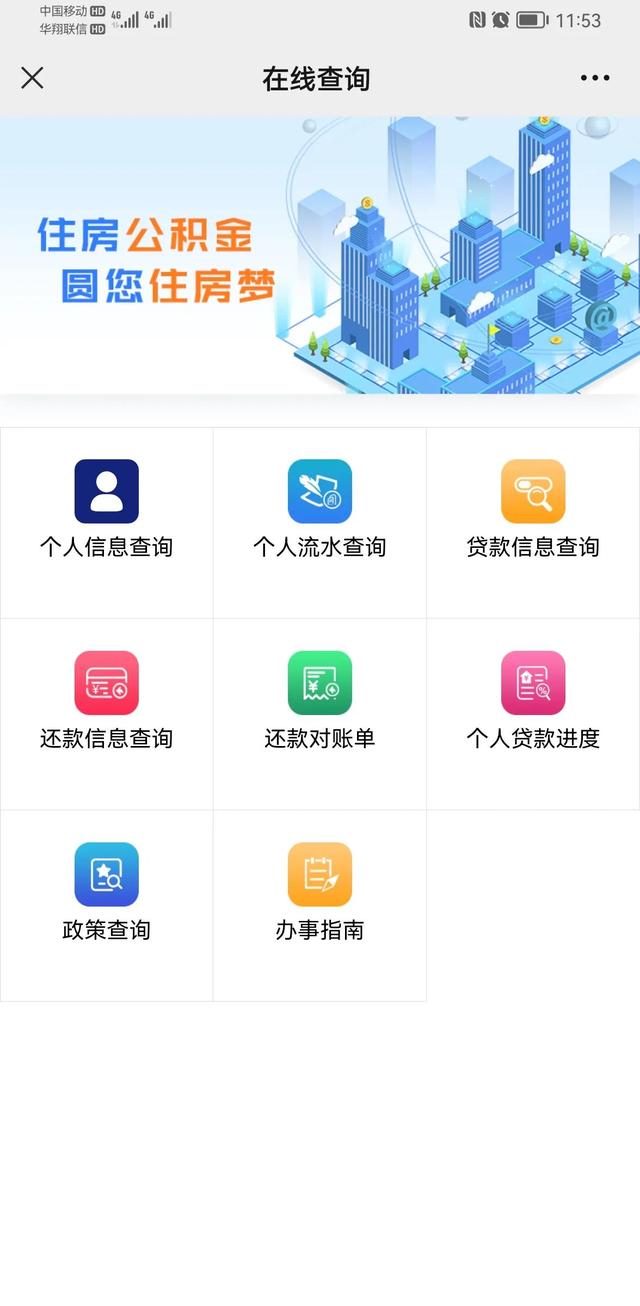
Task: Check 个人贷款进度
Action: coord(532,702)
